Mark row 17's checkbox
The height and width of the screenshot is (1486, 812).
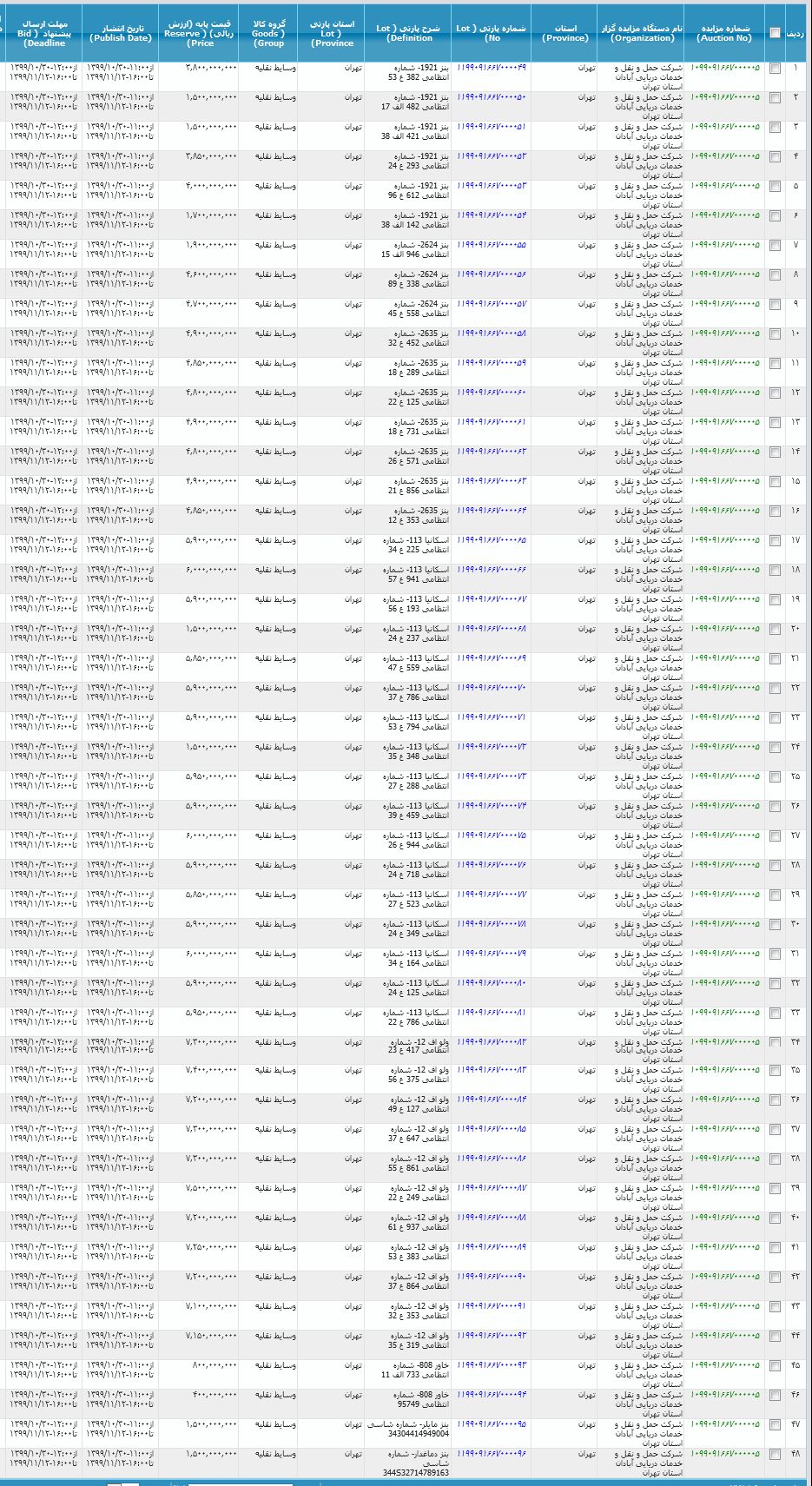775,541
